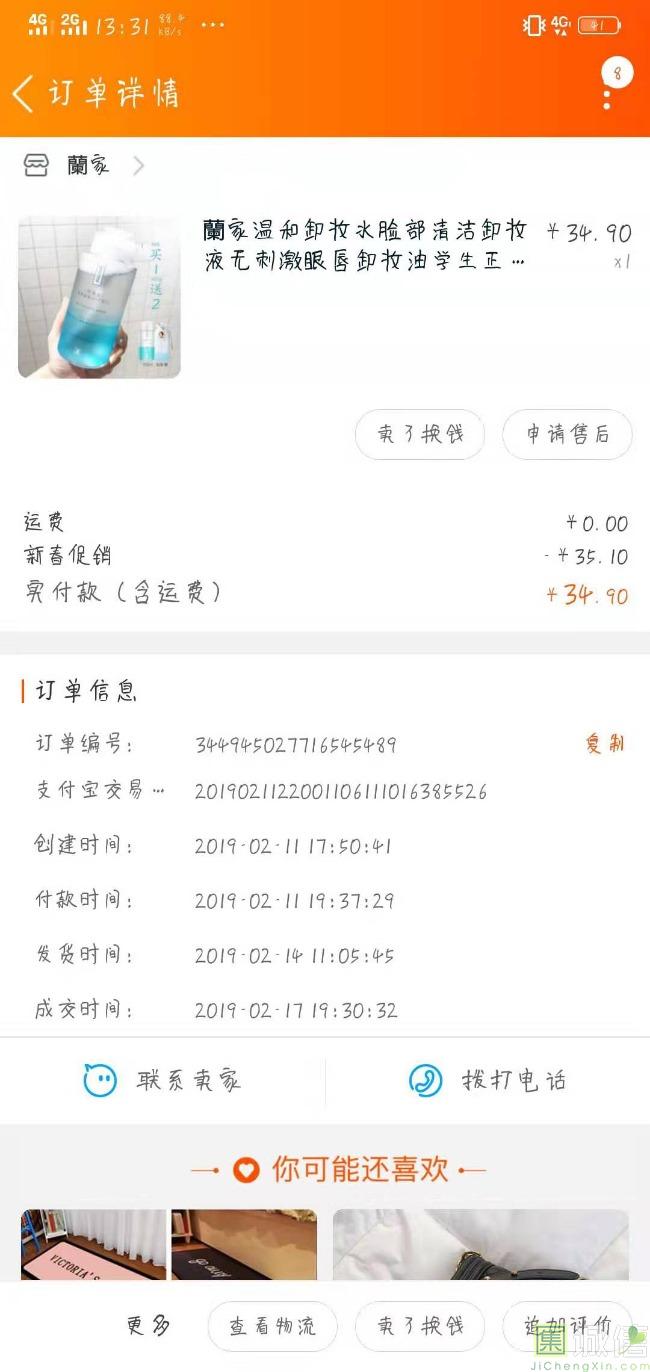The width and height of the screenshot is (650, 1372).
Task: Check shipping with 查看物流
Action: tap(272, 1326)
